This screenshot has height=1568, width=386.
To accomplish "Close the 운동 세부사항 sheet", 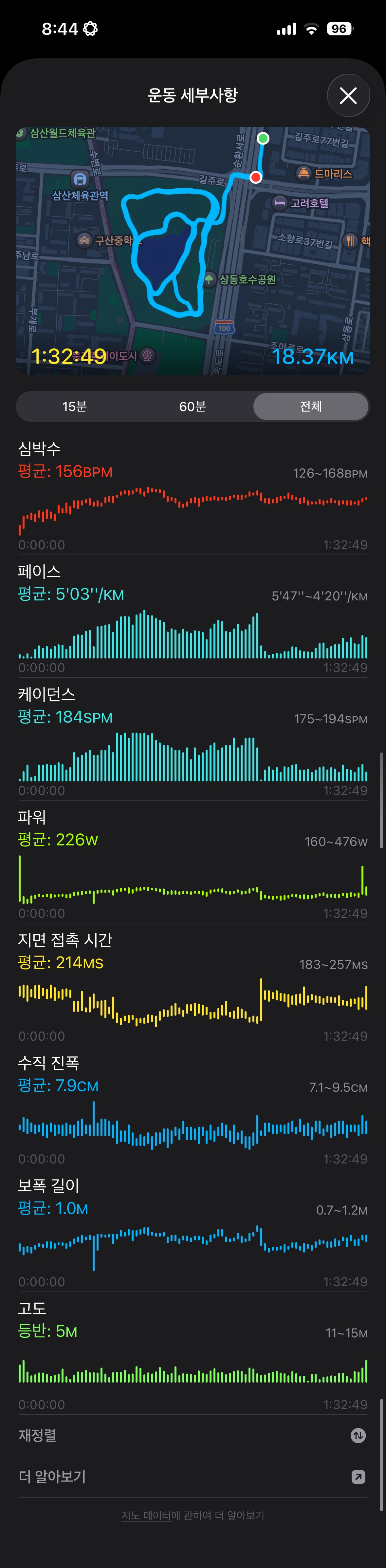I will pos(348,96).
